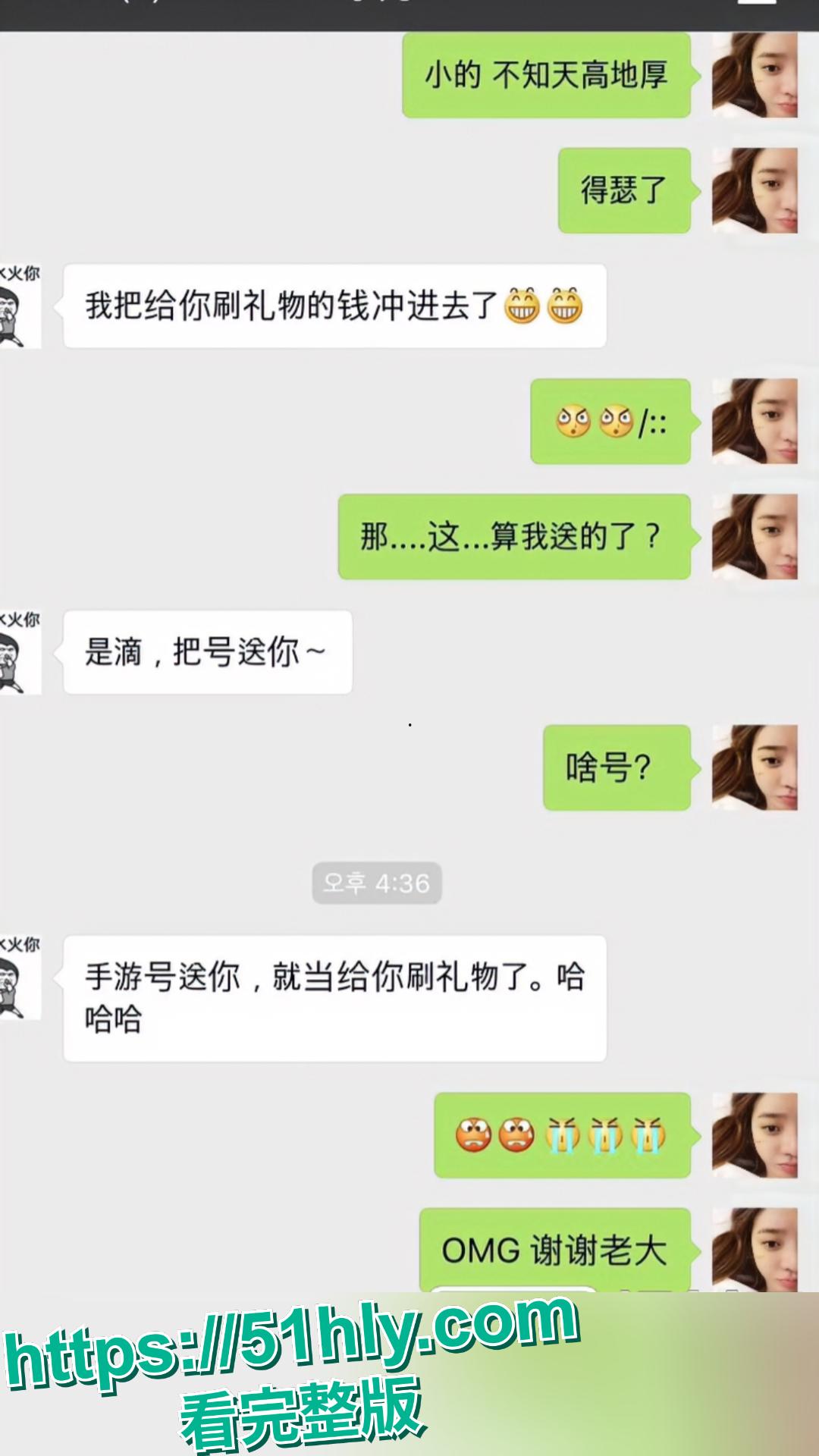Screen dimensions: 819x1456
Task: Tap the "오후 4:36" timestamp label
Action: point(377,882)
